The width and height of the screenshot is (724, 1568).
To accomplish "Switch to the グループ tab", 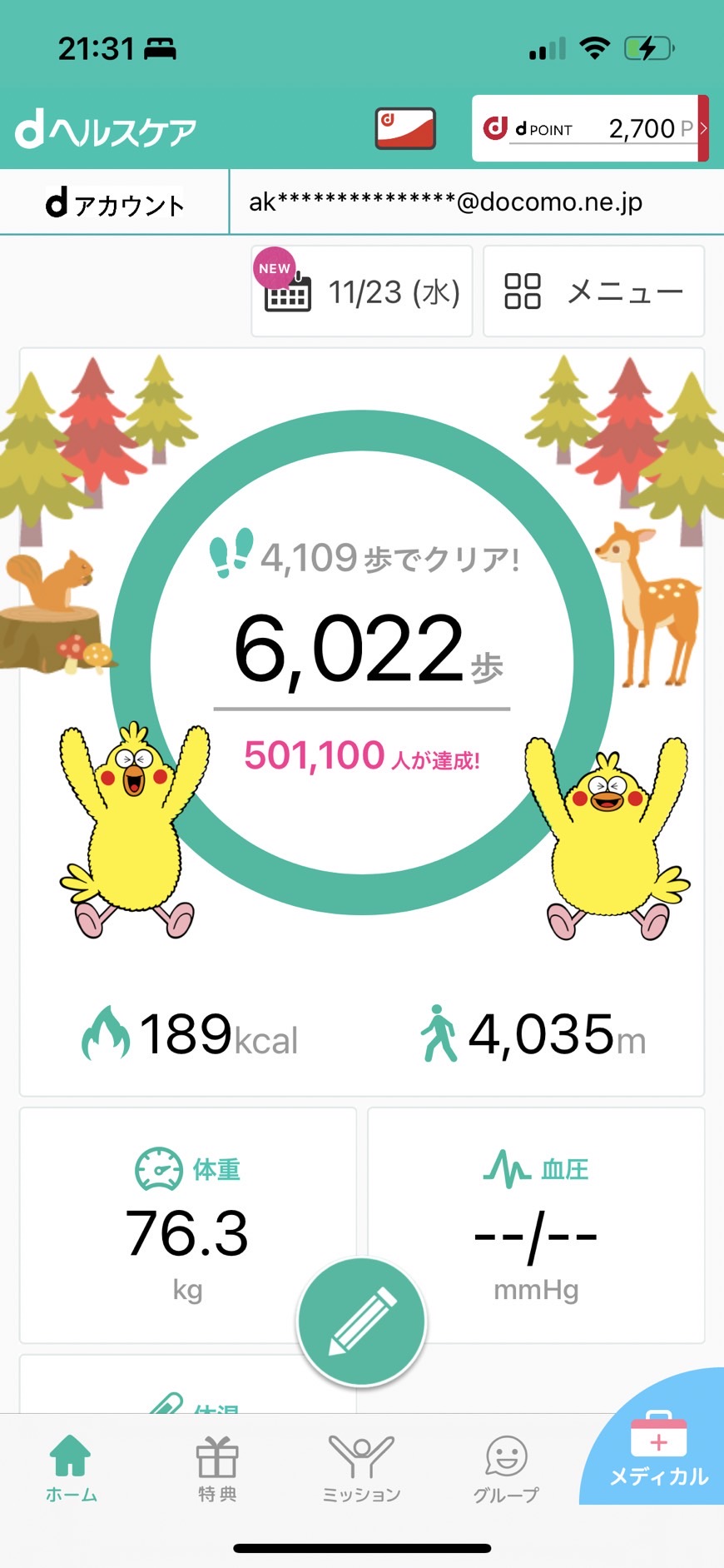I will [506, 1469].
